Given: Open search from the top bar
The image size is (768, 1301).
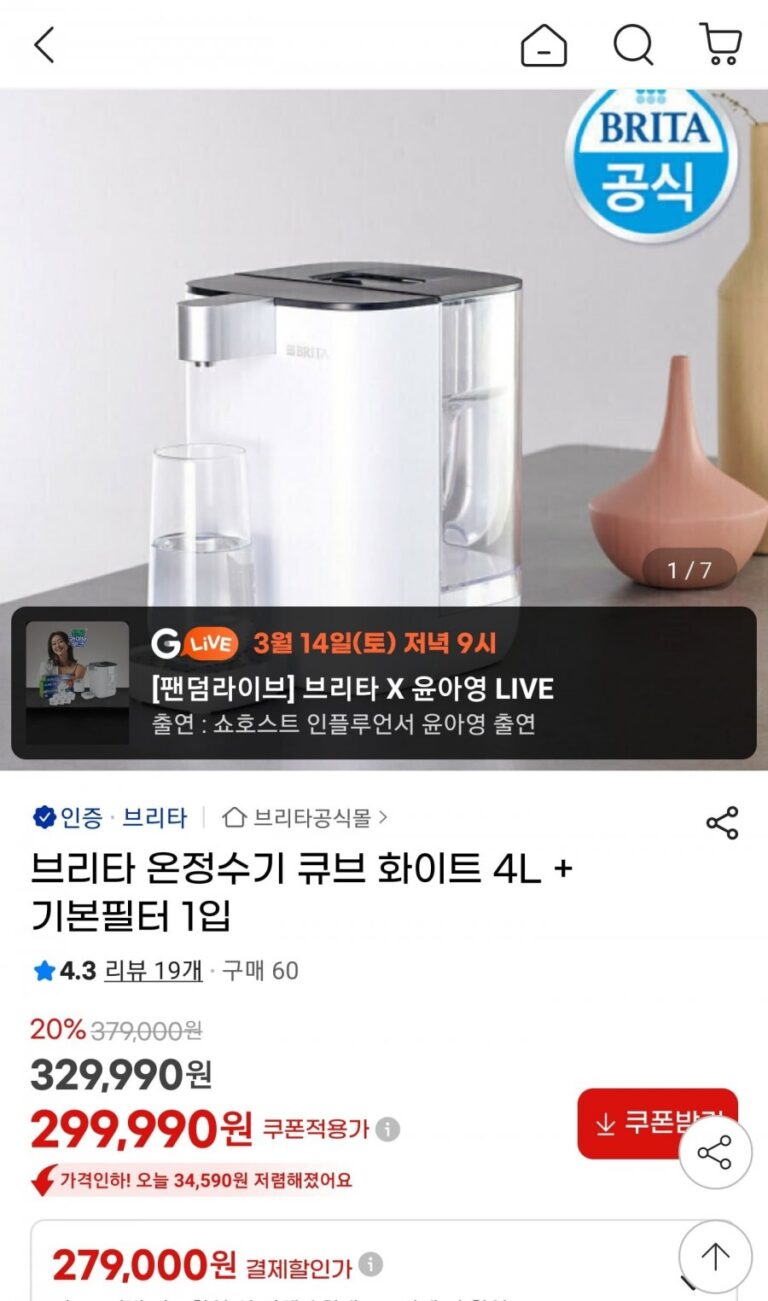Looking at the screenshot, I should point(633,45).
